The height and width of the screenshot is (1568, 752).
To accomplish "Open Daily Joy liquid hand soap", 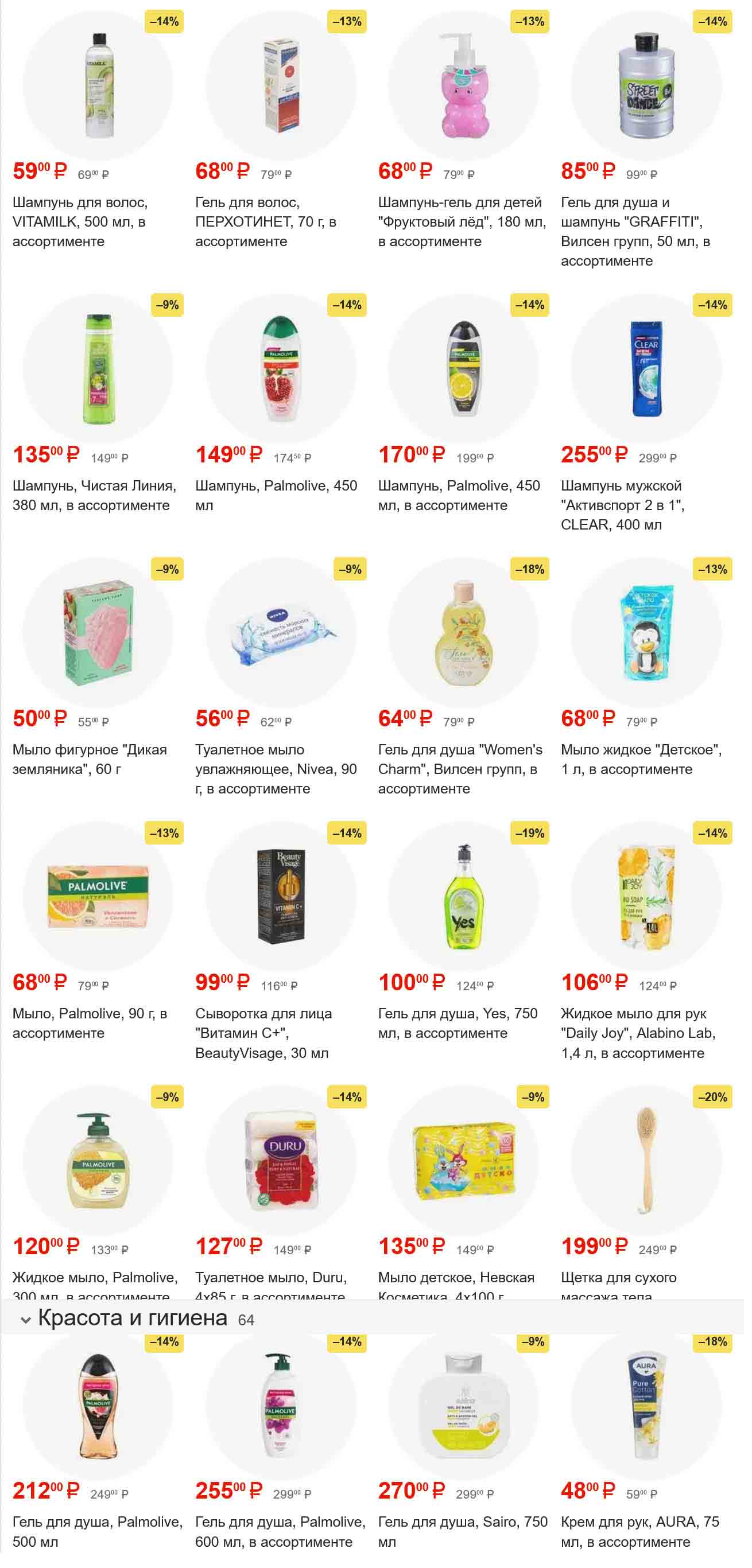I will click(646, 897).
